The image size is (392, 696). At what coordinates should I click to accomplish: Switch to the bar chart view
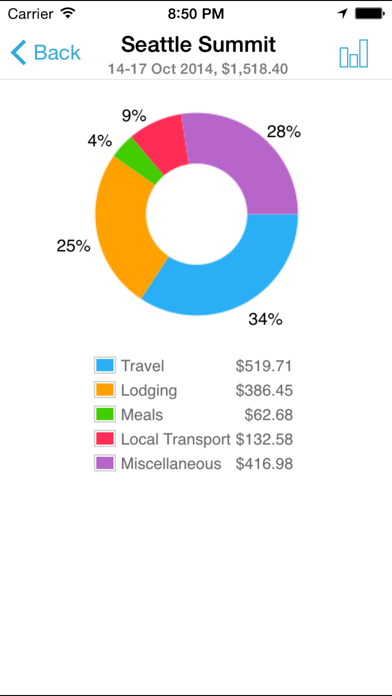[x=354, y=53]
